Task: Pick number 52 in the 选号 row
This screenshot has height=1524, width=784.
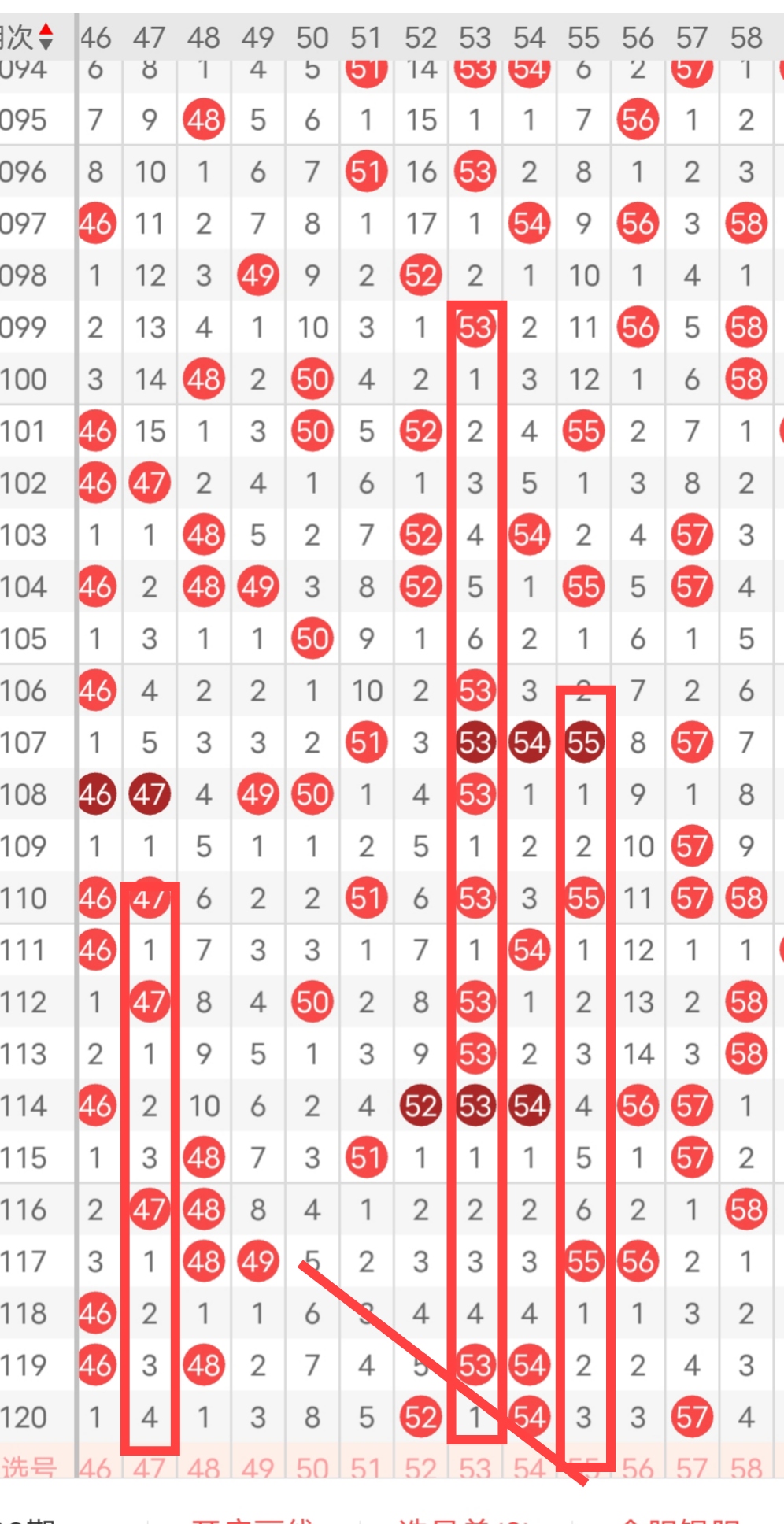Action: (420, 1467)
